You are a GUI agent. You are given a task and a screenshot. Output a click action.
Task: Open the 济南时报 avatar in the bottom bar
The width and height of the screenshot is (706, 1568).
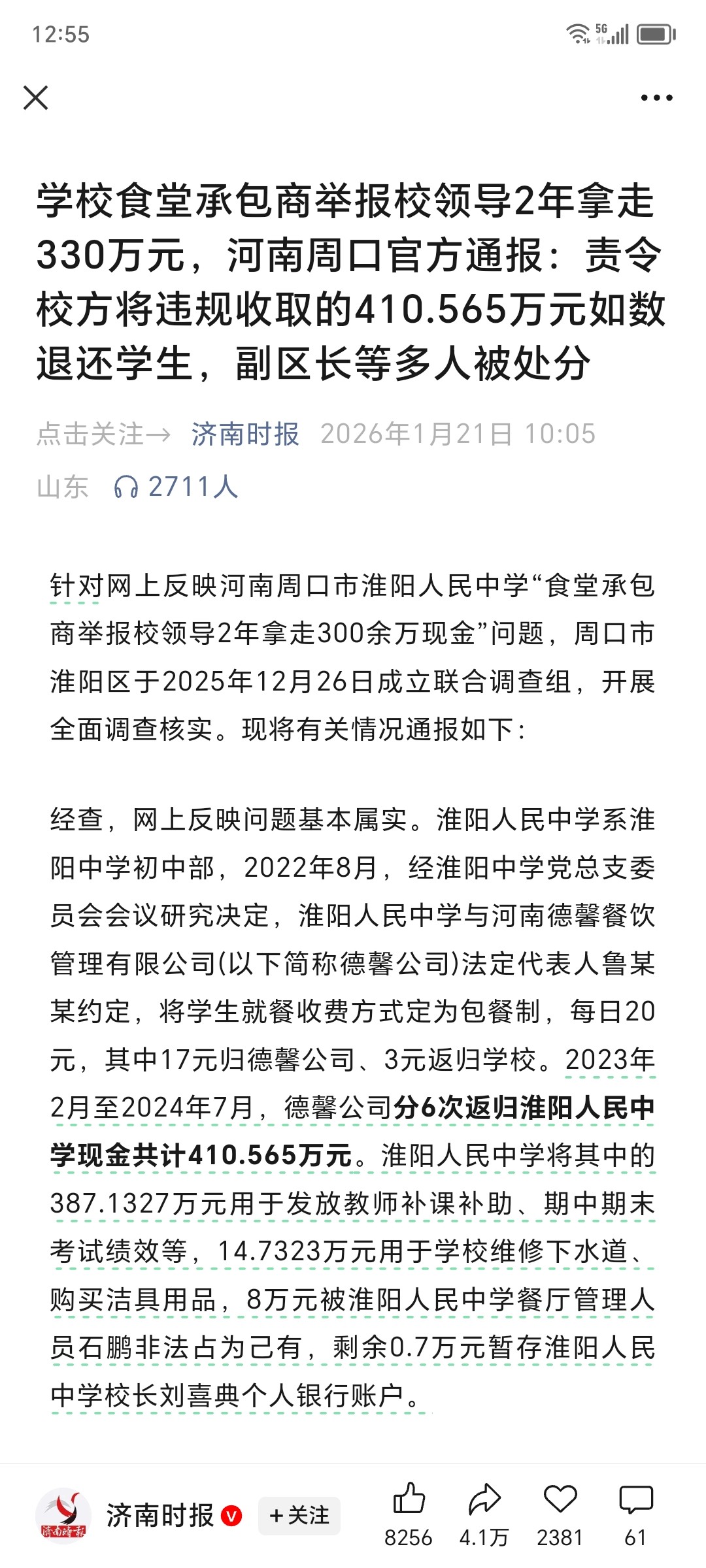[63, 1515]
